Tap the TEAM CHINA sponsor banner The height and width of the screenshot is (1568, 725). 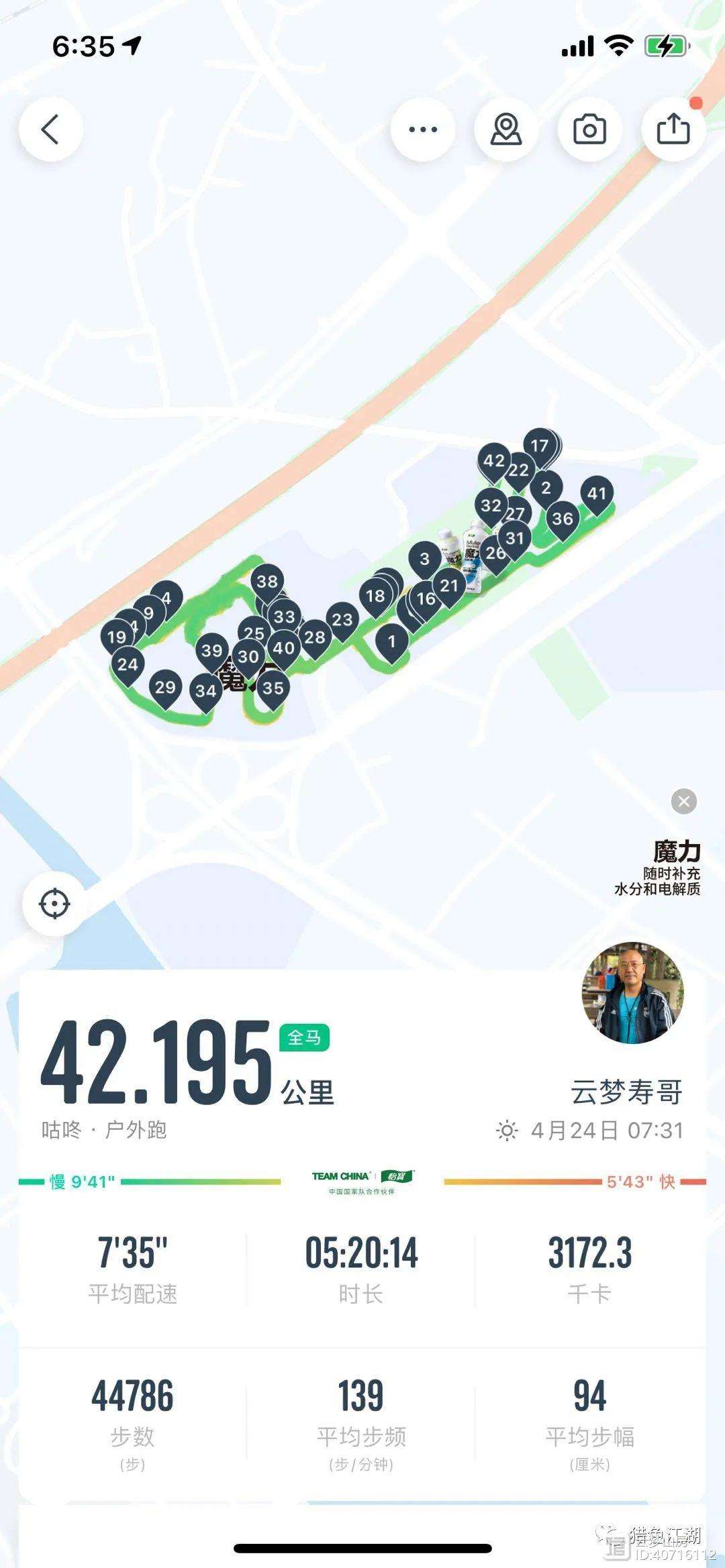362,1182
